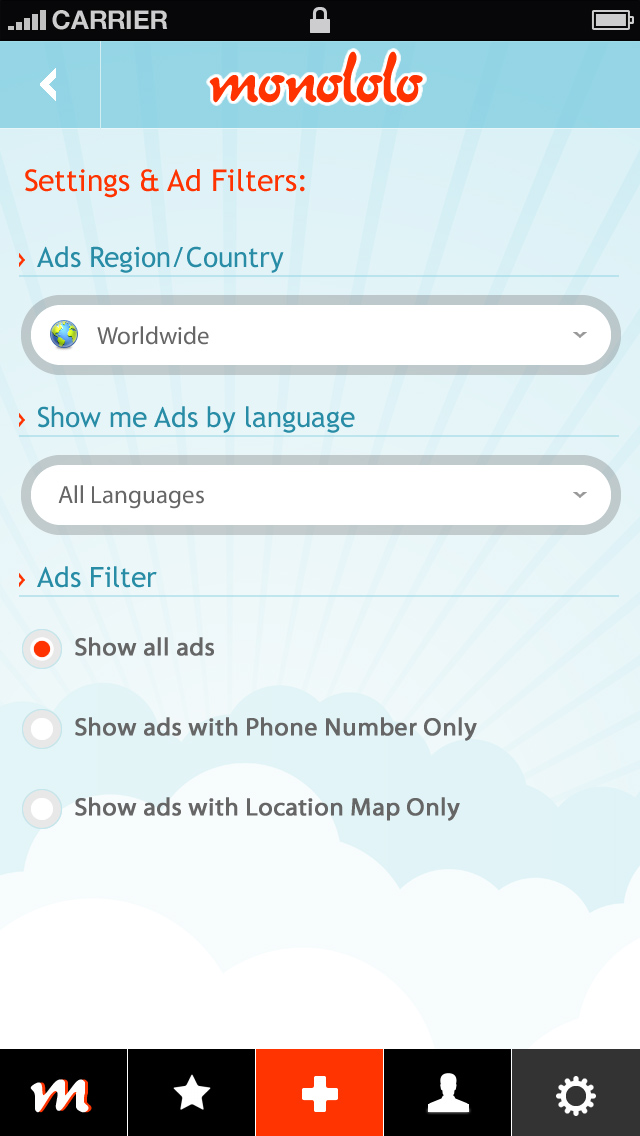Screen dimensions: 640x1136
Task: Tap the red plus tab to add ad
Action: click(319, 1094)
